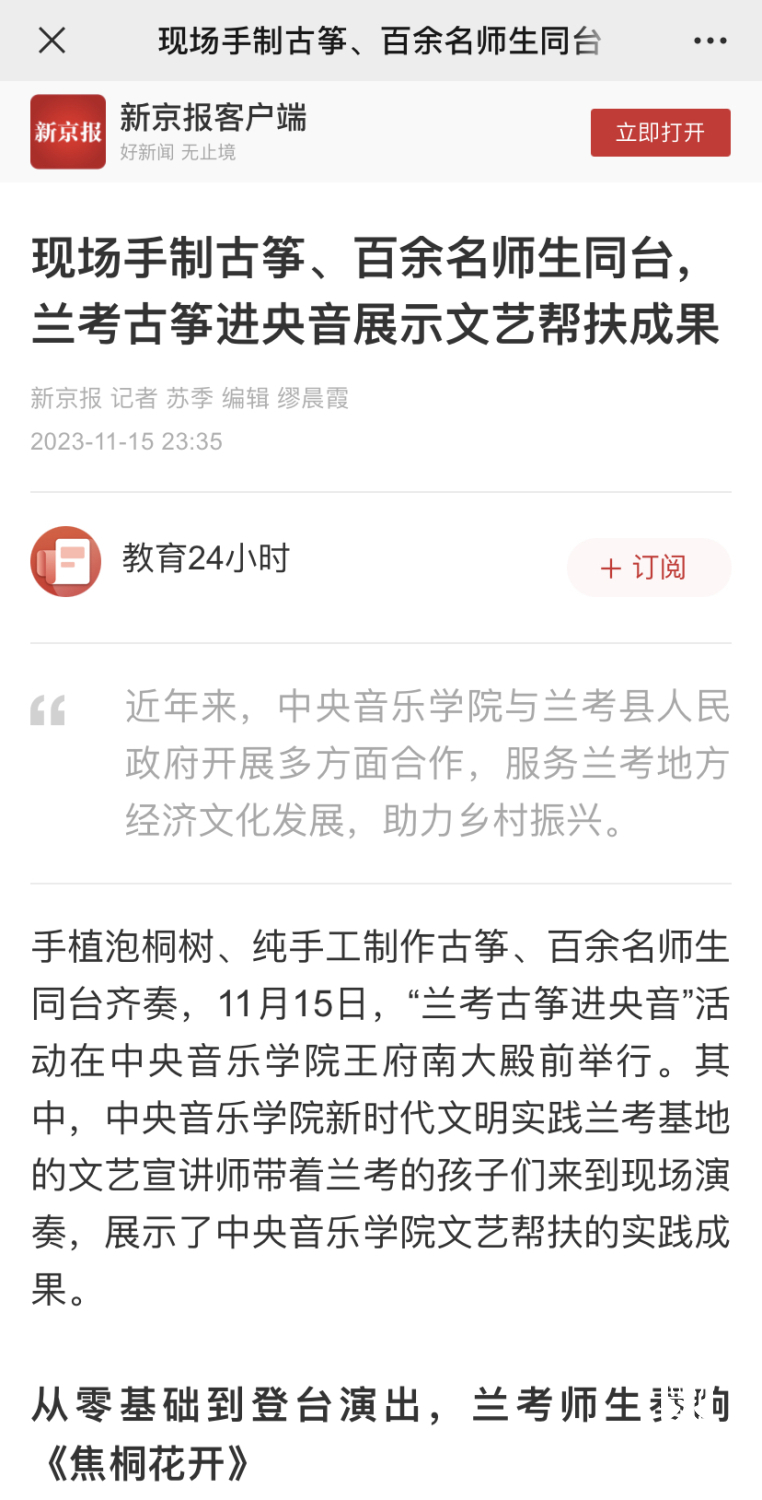762x1500 pixels.
Task: Tap the 立即打开 button
Action: (660, 133)
